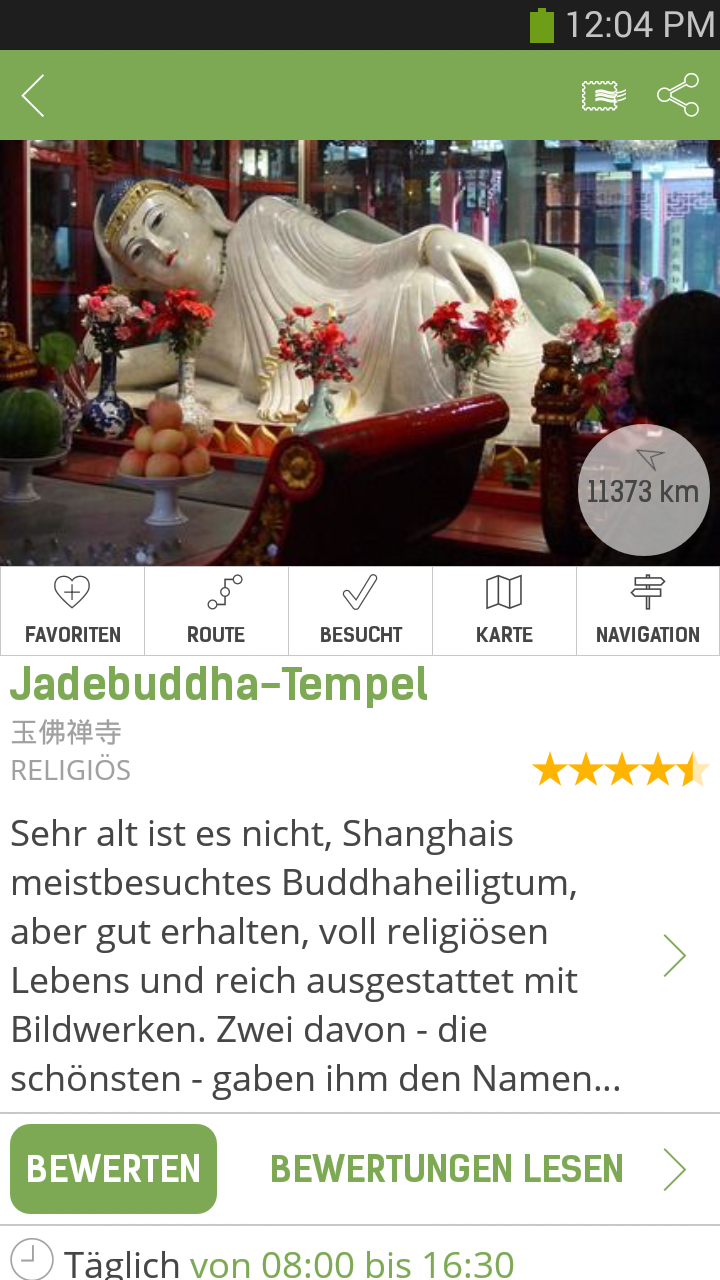Enlarge the reclining Buddha photo
This screenshot has width=720, height=1280.
300,330
